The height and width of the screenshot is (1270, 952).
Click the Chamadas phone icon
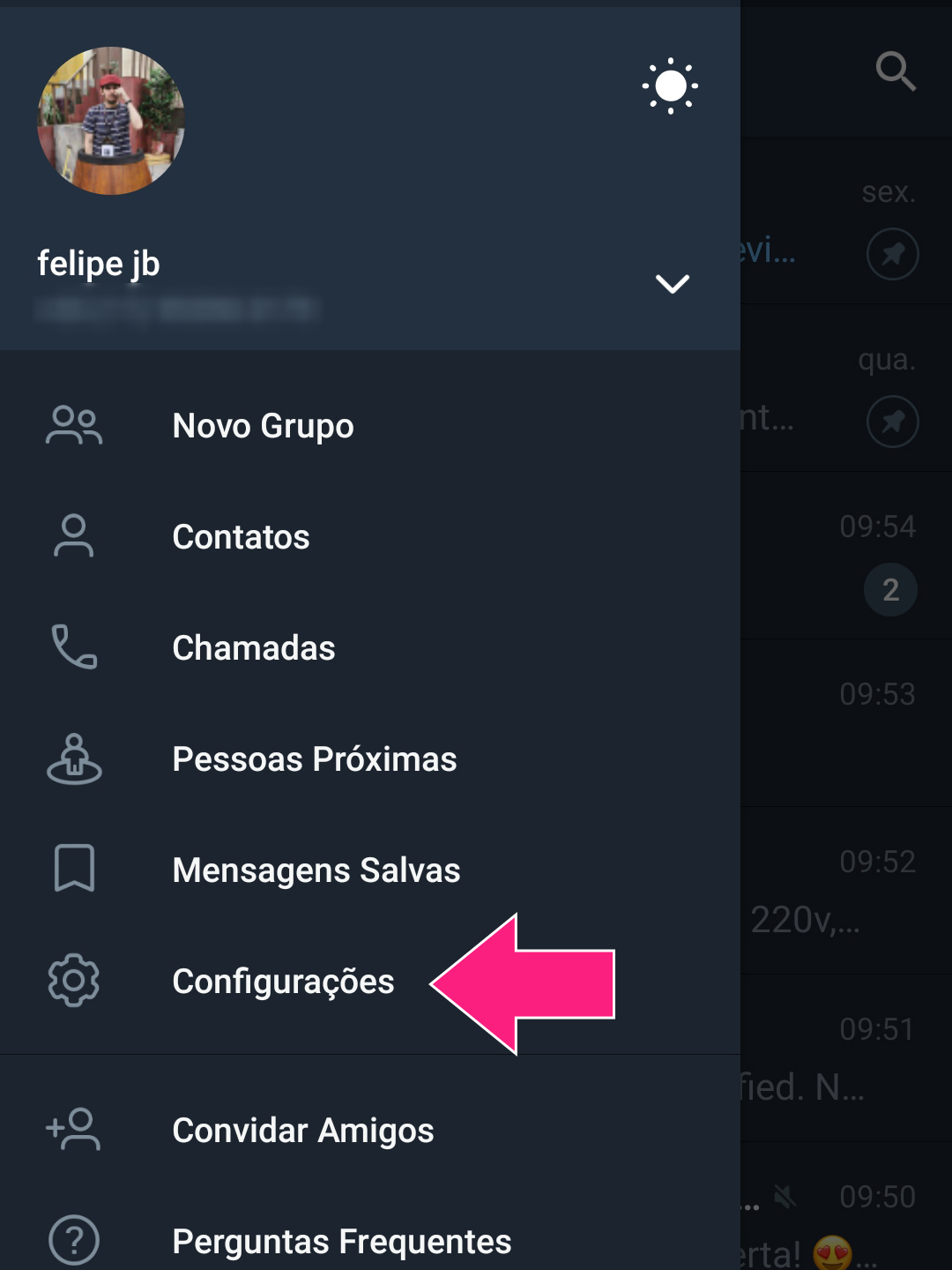75,648
